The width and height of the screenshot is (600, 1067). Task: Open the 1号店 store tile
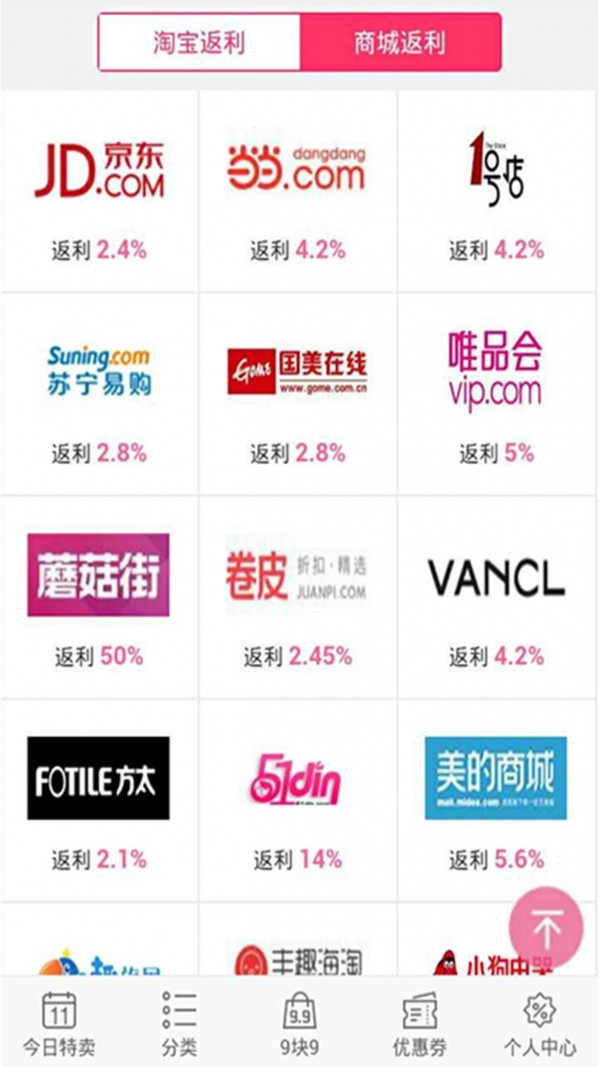[x=497, y=191]
